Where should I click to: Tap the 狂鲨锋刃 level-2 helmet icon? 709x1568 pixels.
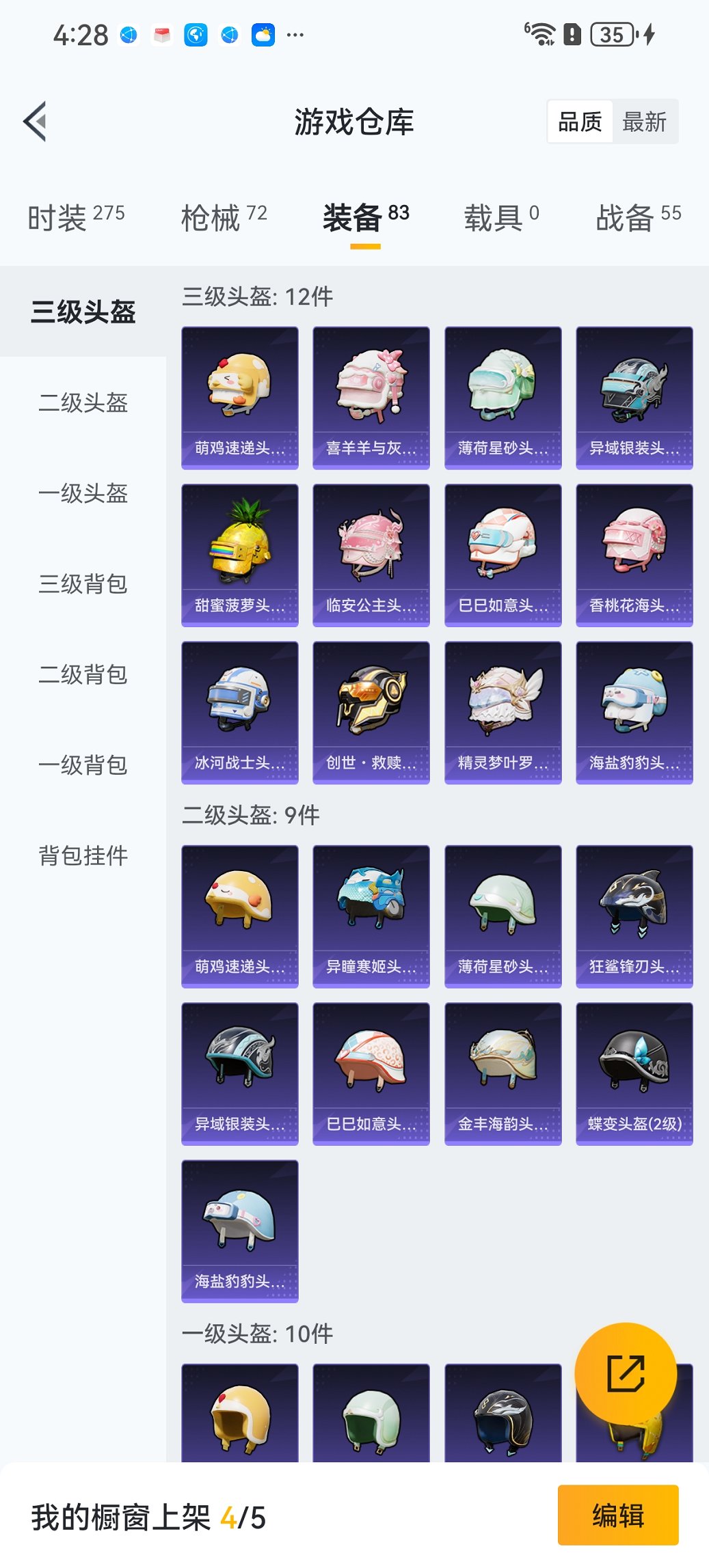(x=634, y=918)
